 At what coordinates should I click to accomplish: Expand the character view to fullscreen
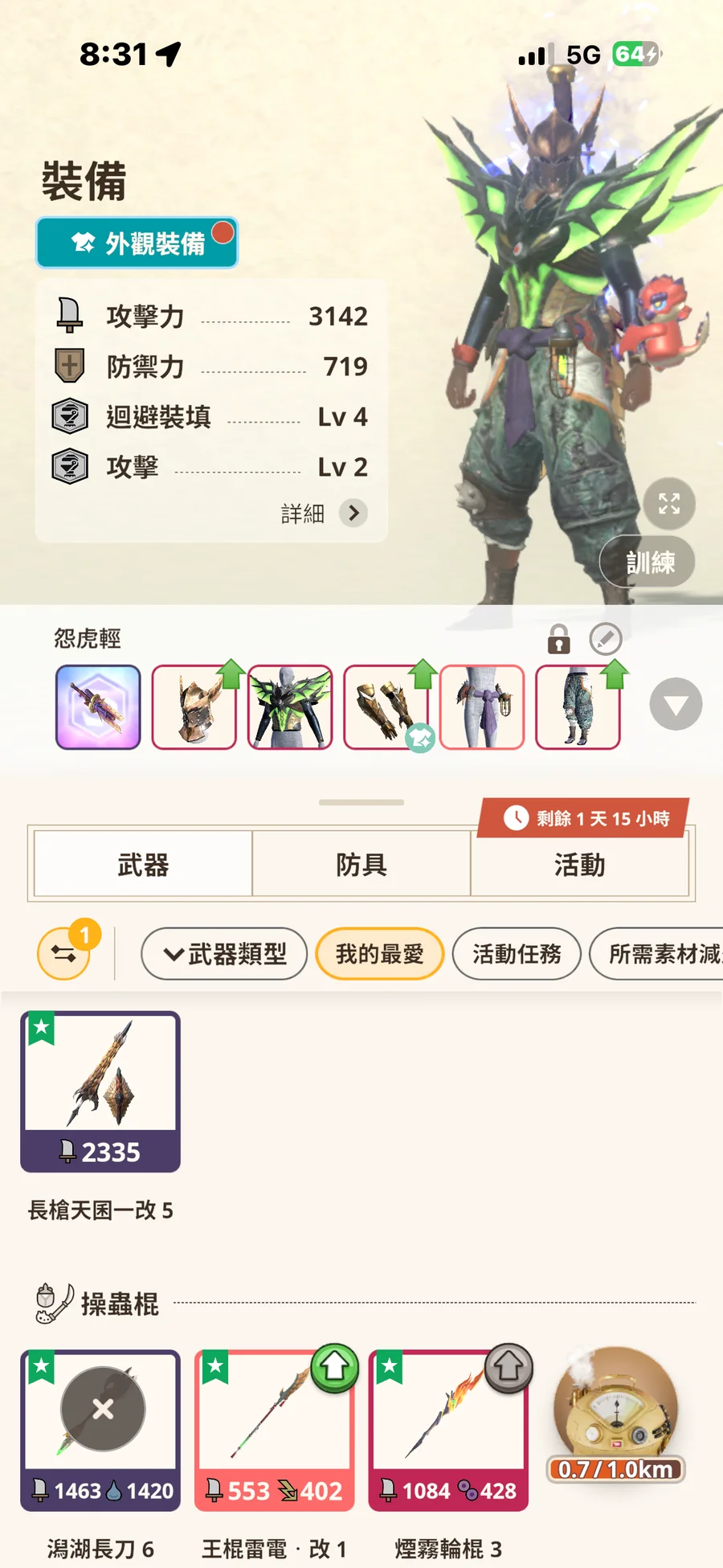669,504
